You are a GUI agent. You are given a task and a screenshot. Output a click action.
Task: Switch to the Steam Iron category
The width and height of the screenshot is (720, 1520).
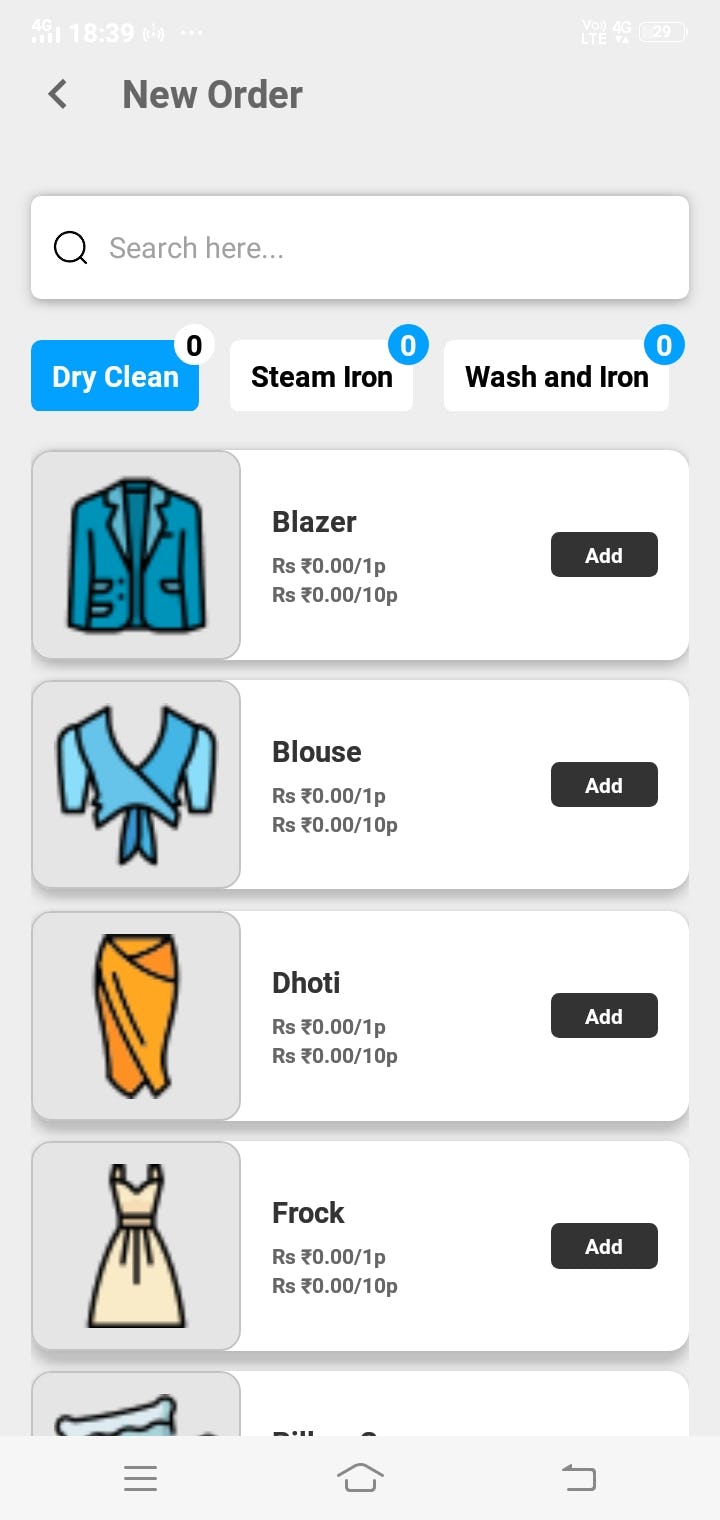click(321, 377)
